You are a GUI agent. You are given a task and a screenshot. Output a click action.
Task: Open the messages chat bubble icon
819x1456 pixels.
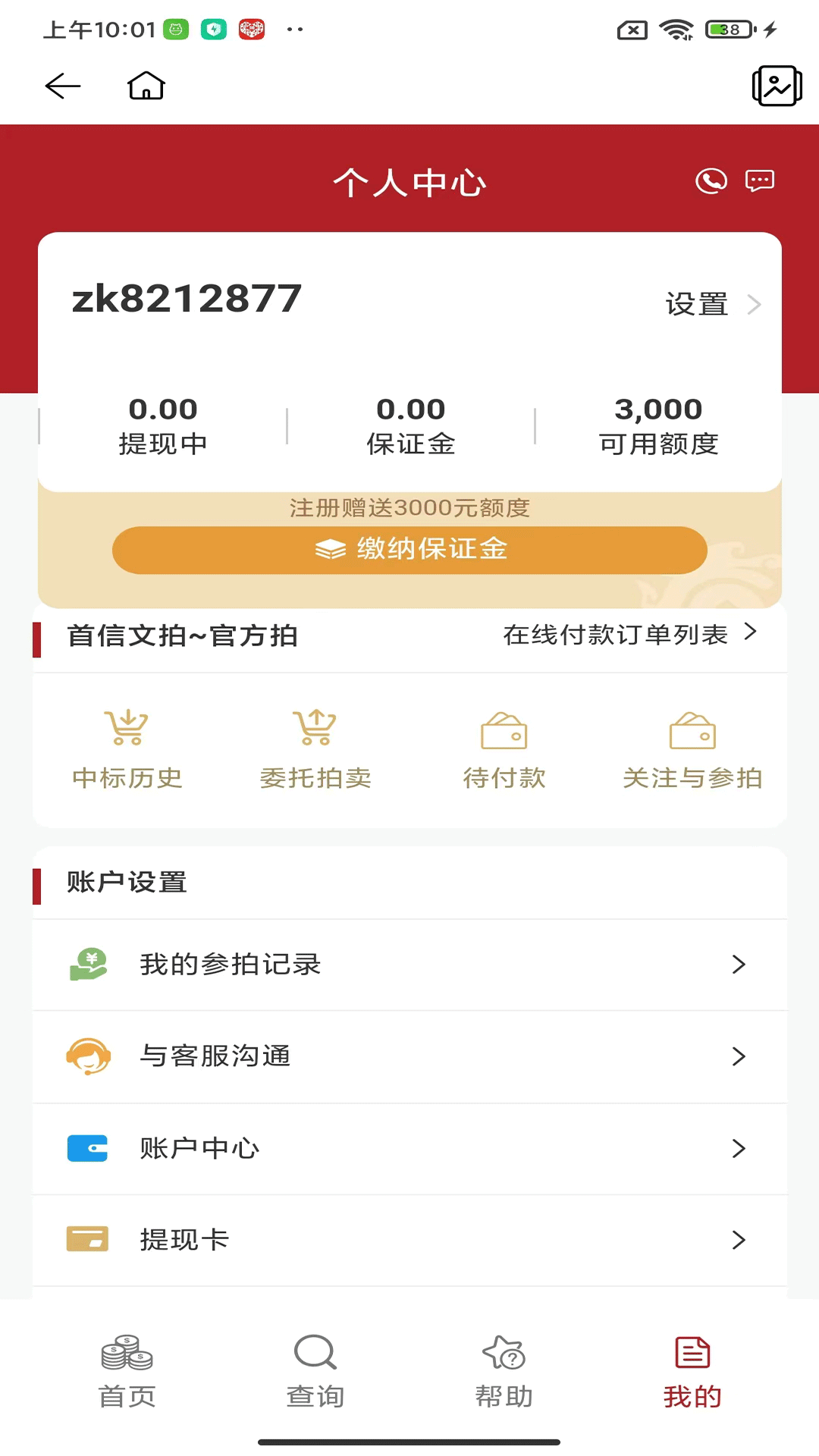(759, 181)
